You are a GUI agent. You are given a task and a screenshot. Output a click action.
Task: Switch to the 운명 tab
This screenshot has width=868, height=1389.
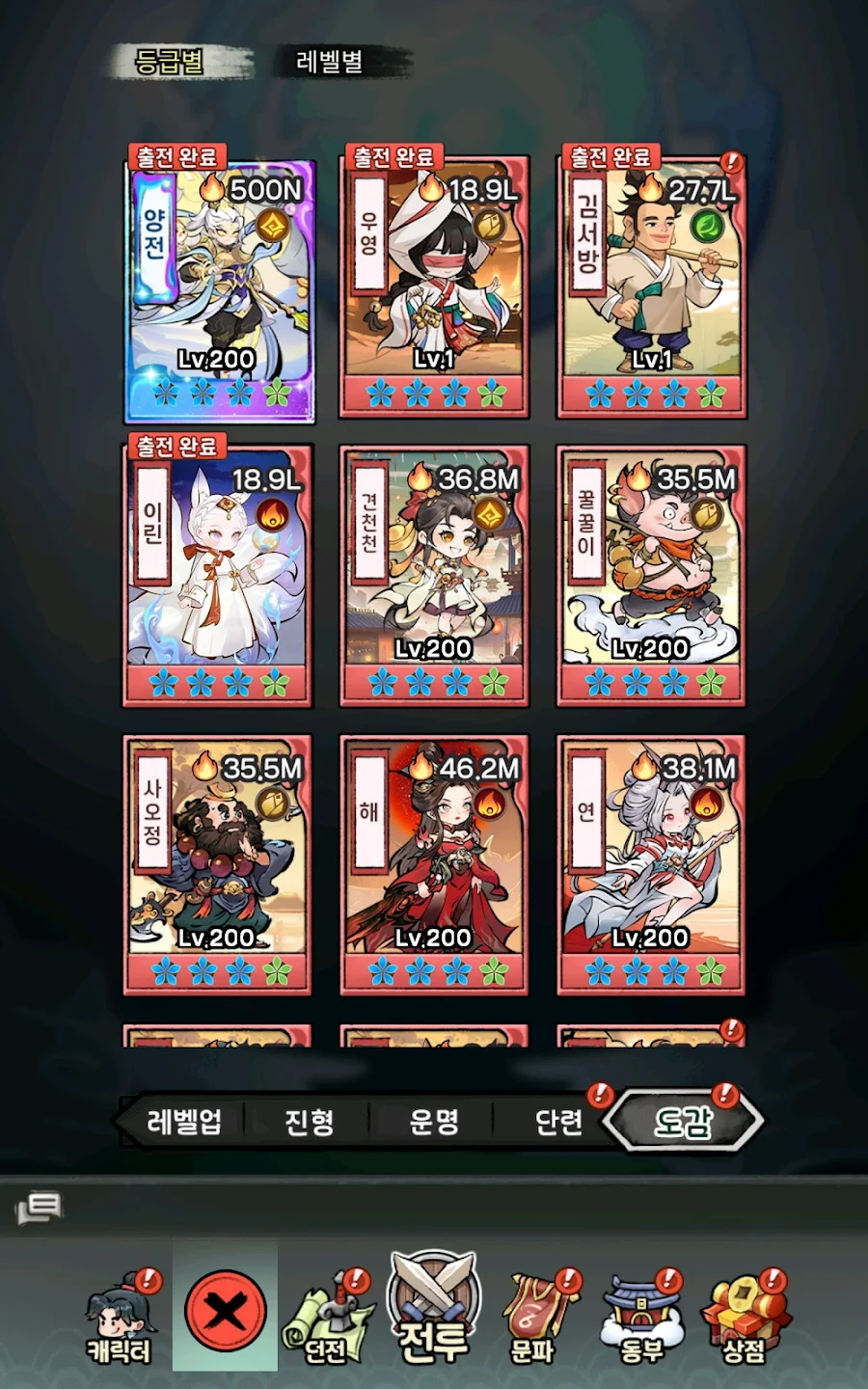(434, 1122)
